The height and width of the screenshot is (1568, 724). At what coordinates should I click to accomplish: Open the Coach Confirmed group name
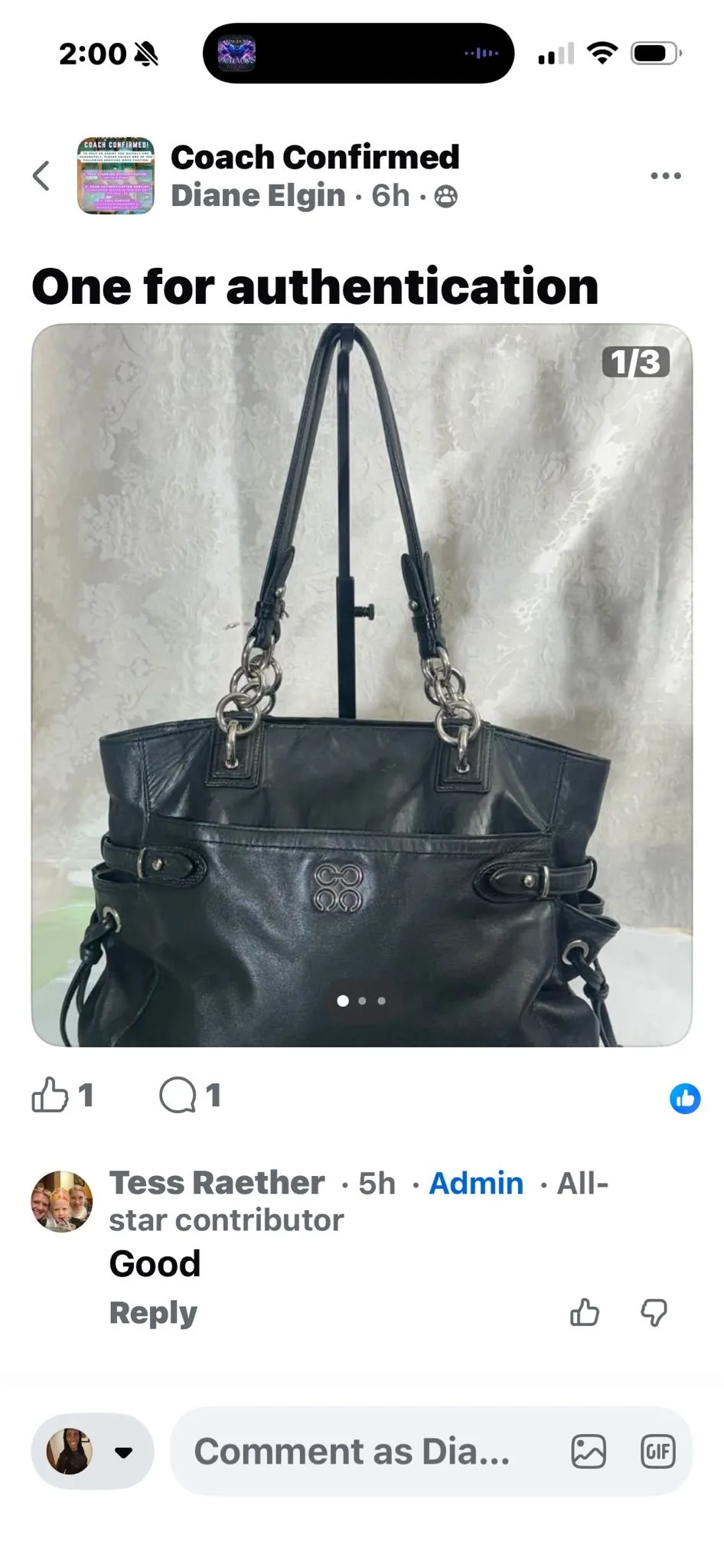(x=315, y=158)
